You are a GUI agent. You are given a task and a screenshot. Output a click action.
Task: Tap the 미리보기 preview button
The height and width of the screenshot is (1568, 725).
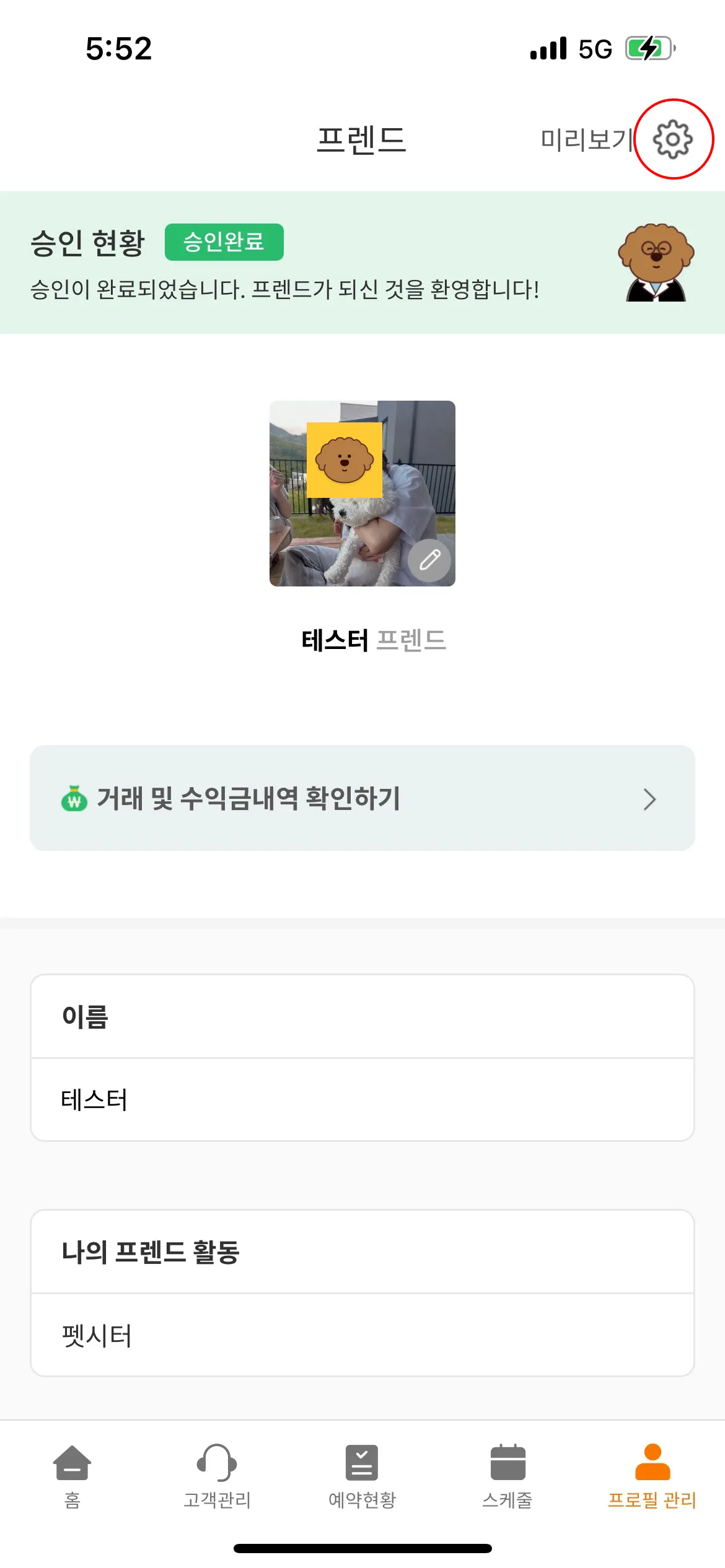coord(586,139)
